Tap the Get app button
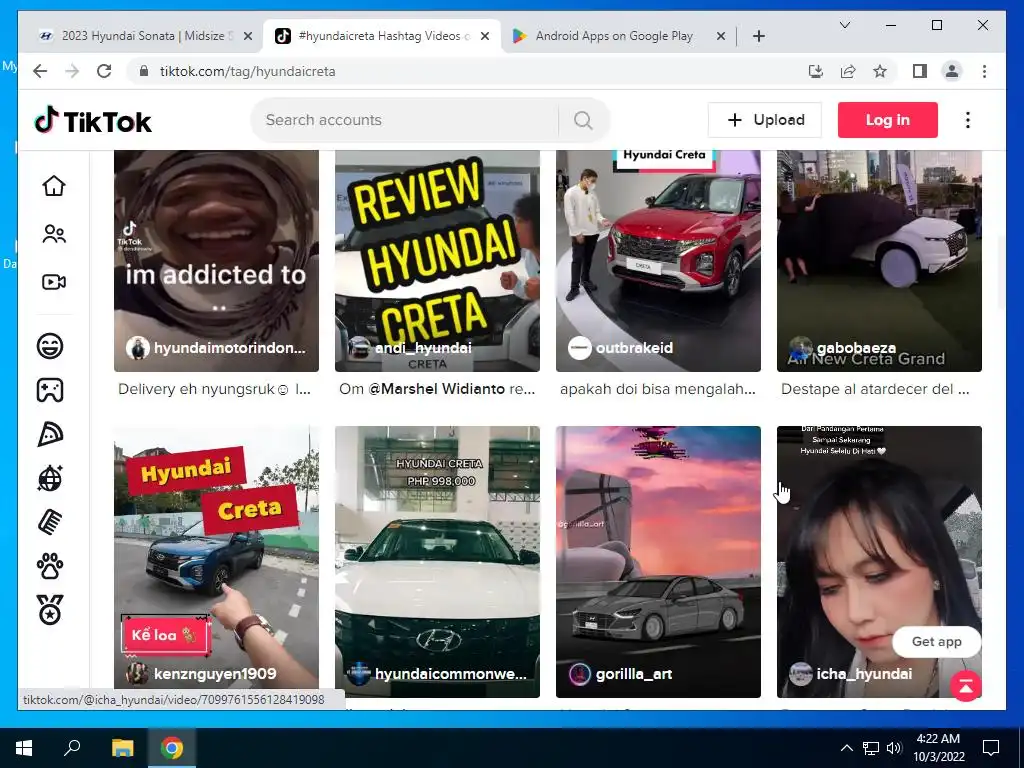This screenshot has width=1024, height=768. (936, 642)
